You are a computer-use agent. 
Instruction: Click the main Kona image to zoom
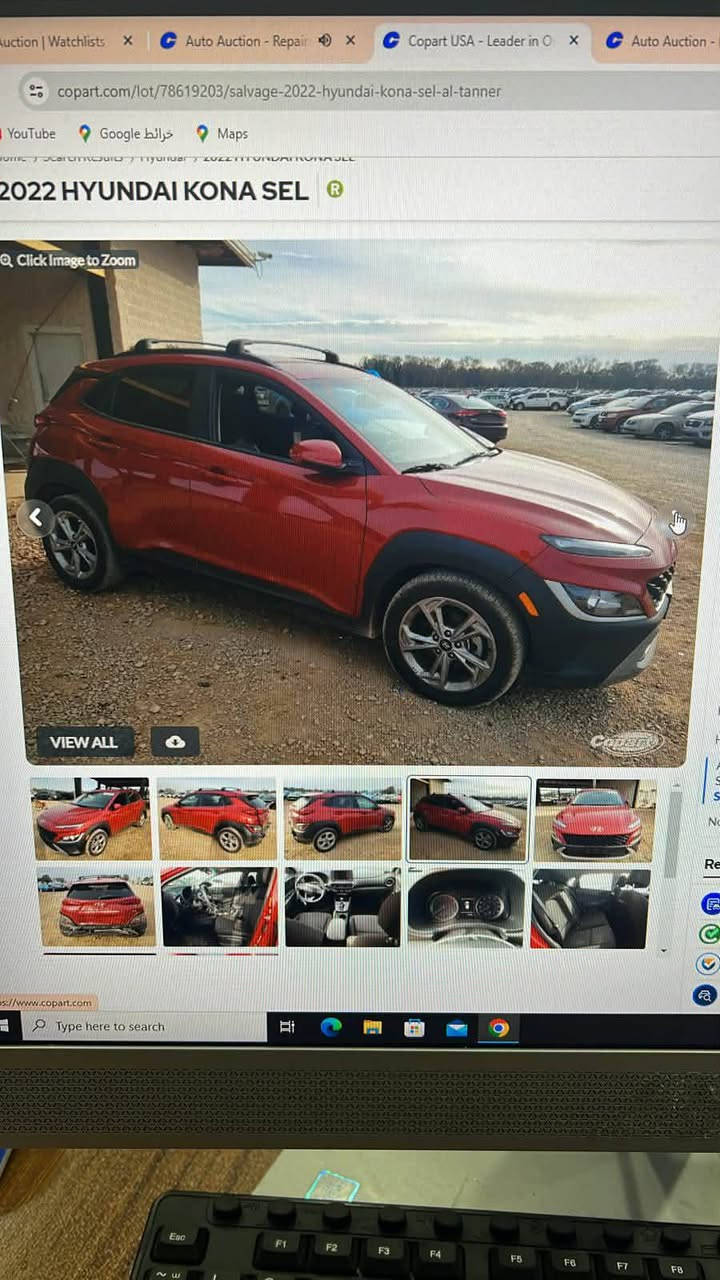[x=350, y=500]
